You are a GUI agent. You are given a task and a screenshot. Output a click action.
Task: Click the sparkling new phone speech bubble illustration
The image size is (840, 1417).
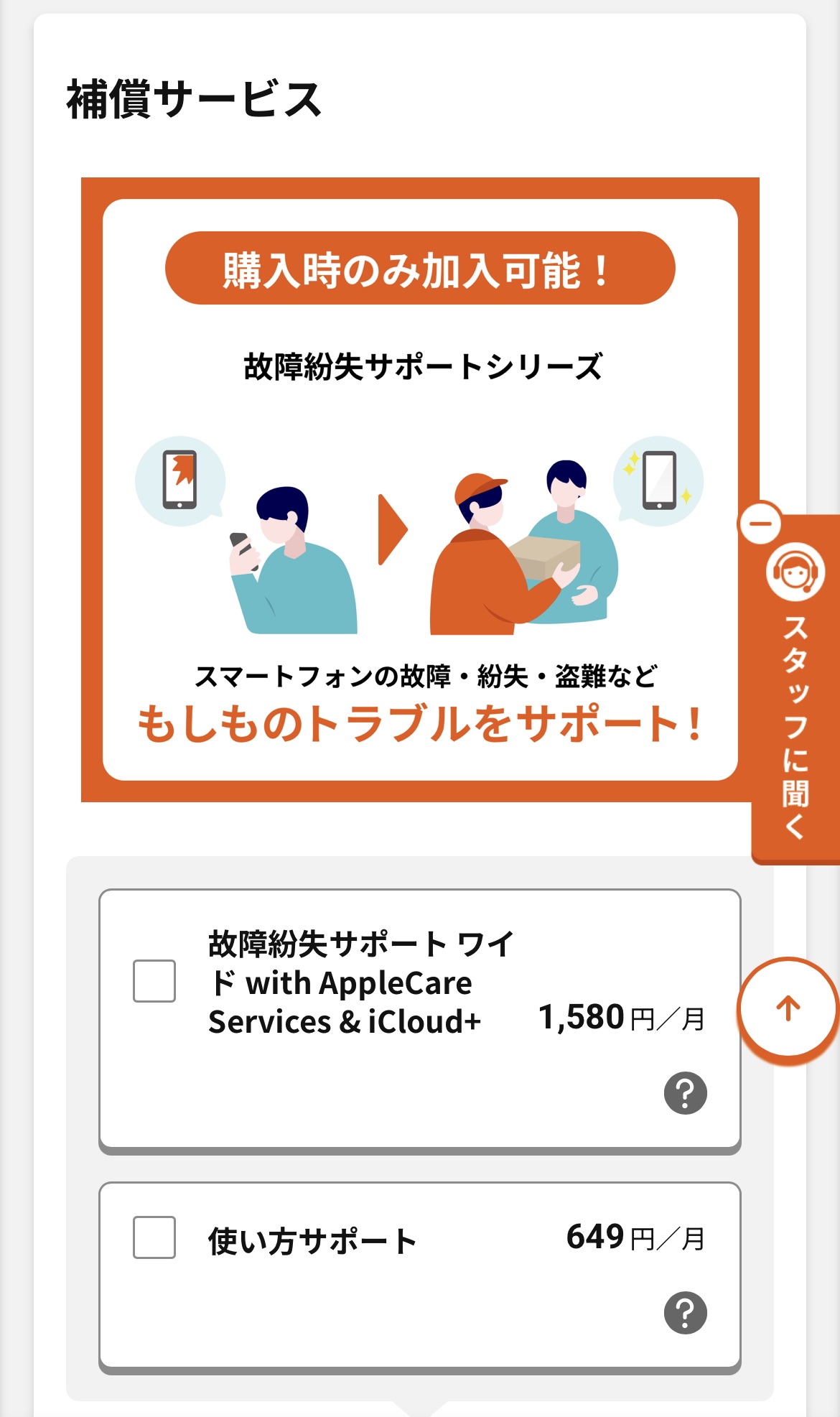657,483
